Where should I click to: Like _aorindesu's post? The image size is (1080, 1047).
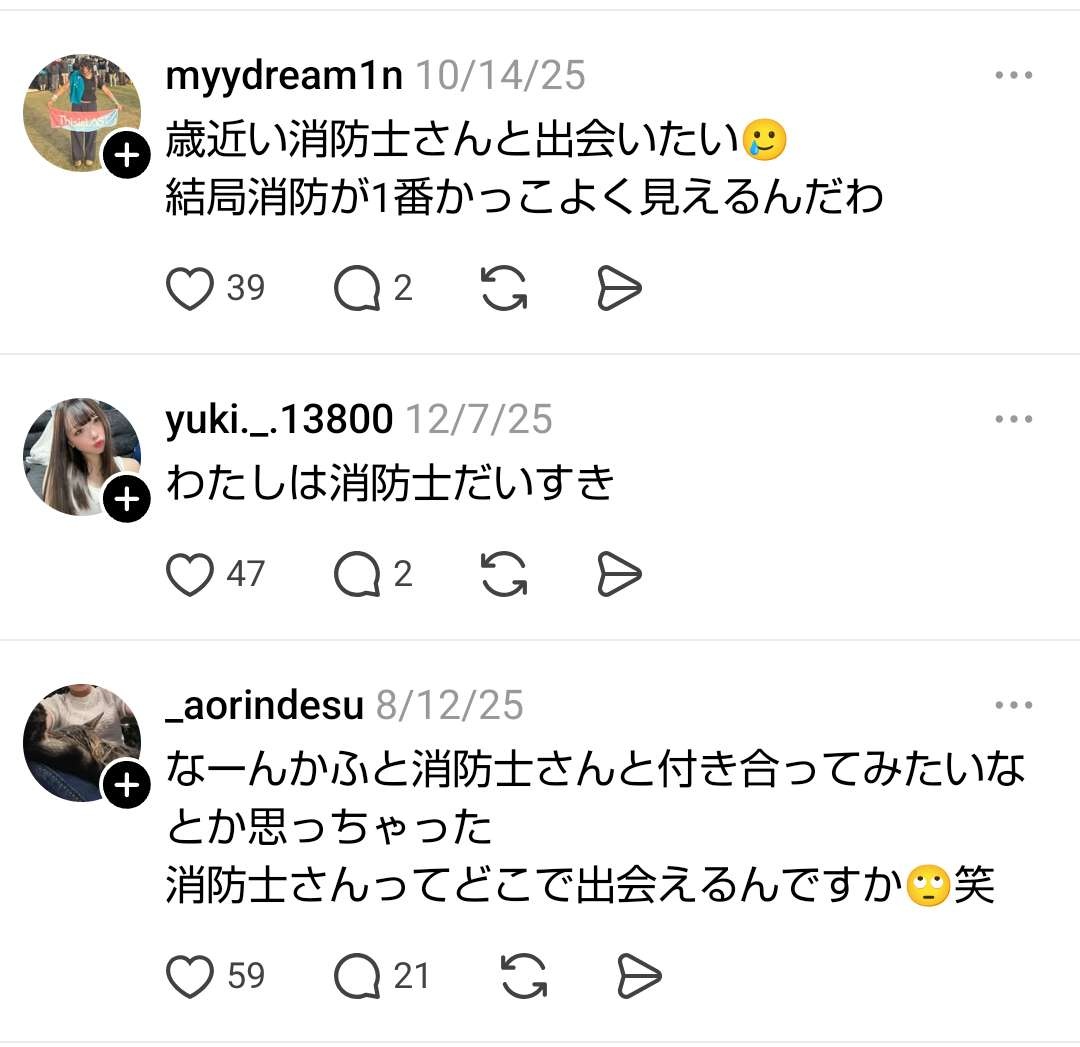point(190,976)
